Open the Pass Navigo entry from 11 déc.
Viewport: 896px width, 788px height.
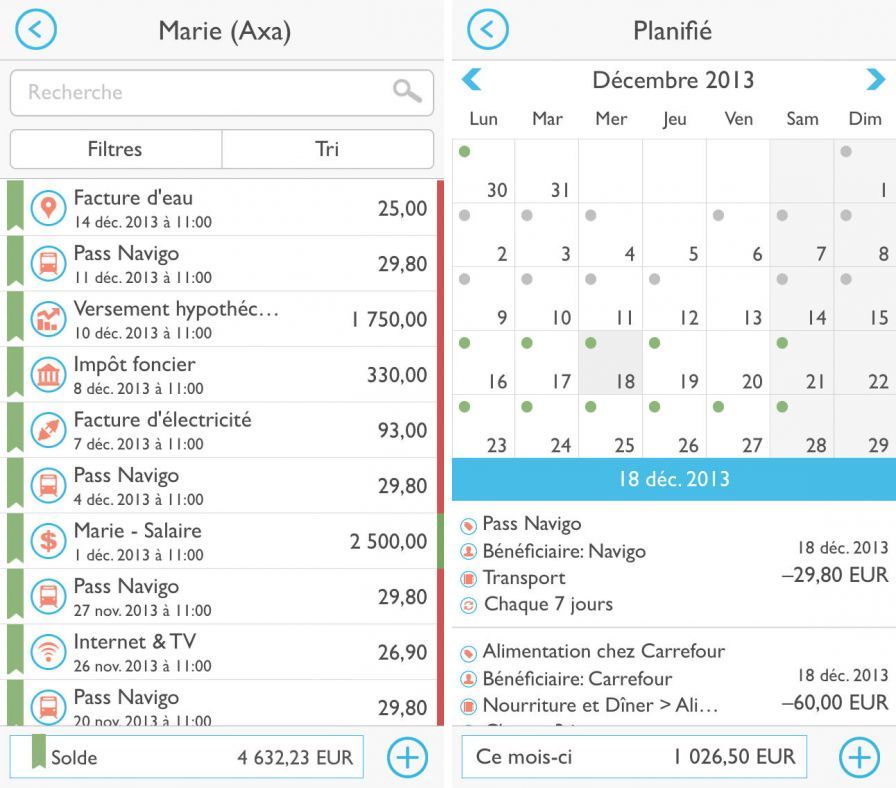pyautogui.click(x=222, y=264)
